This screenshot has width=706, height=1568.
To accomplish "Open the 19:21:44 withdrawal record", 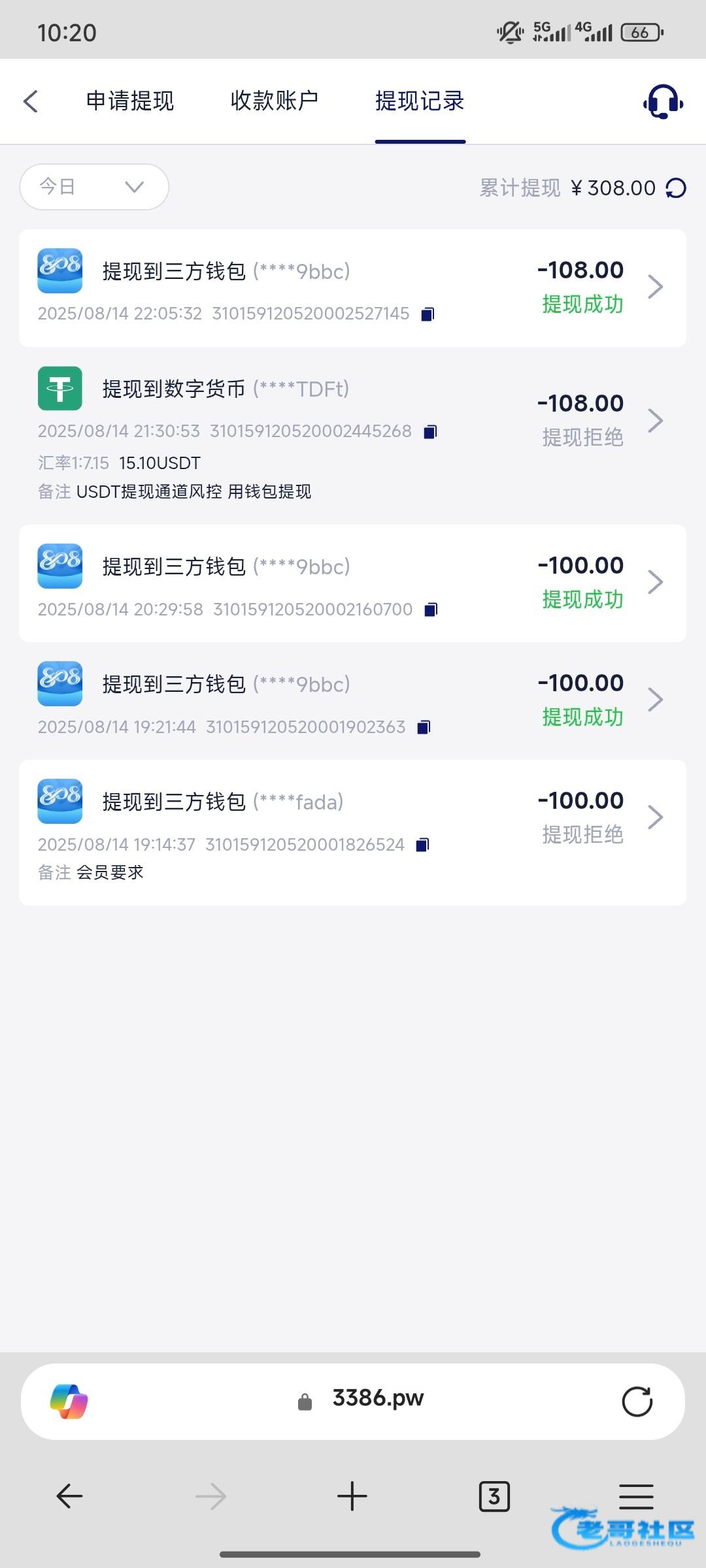I will 353,701.
